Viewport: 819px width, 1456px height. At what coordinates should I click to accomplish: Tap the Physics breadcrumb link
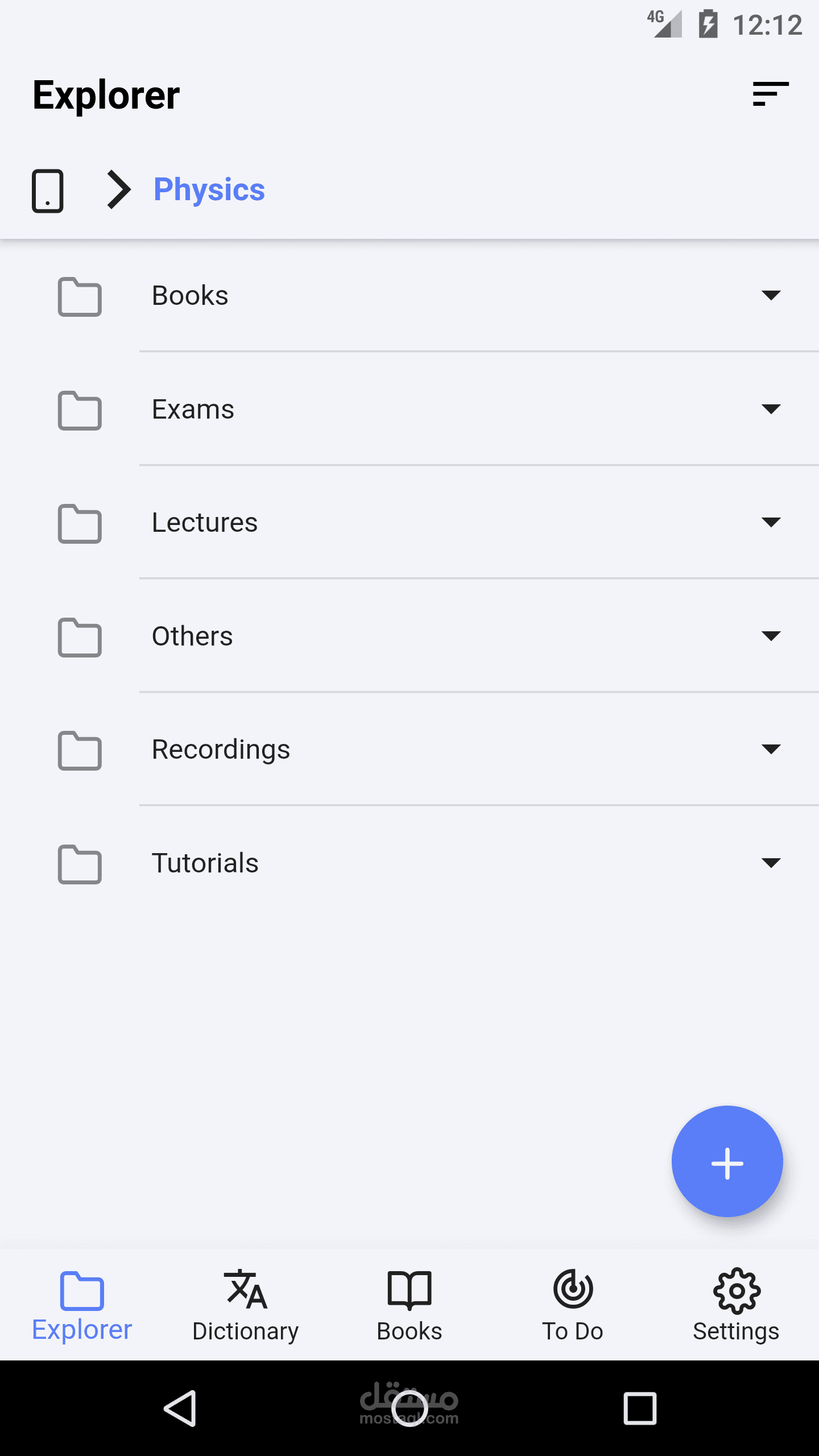209,189
